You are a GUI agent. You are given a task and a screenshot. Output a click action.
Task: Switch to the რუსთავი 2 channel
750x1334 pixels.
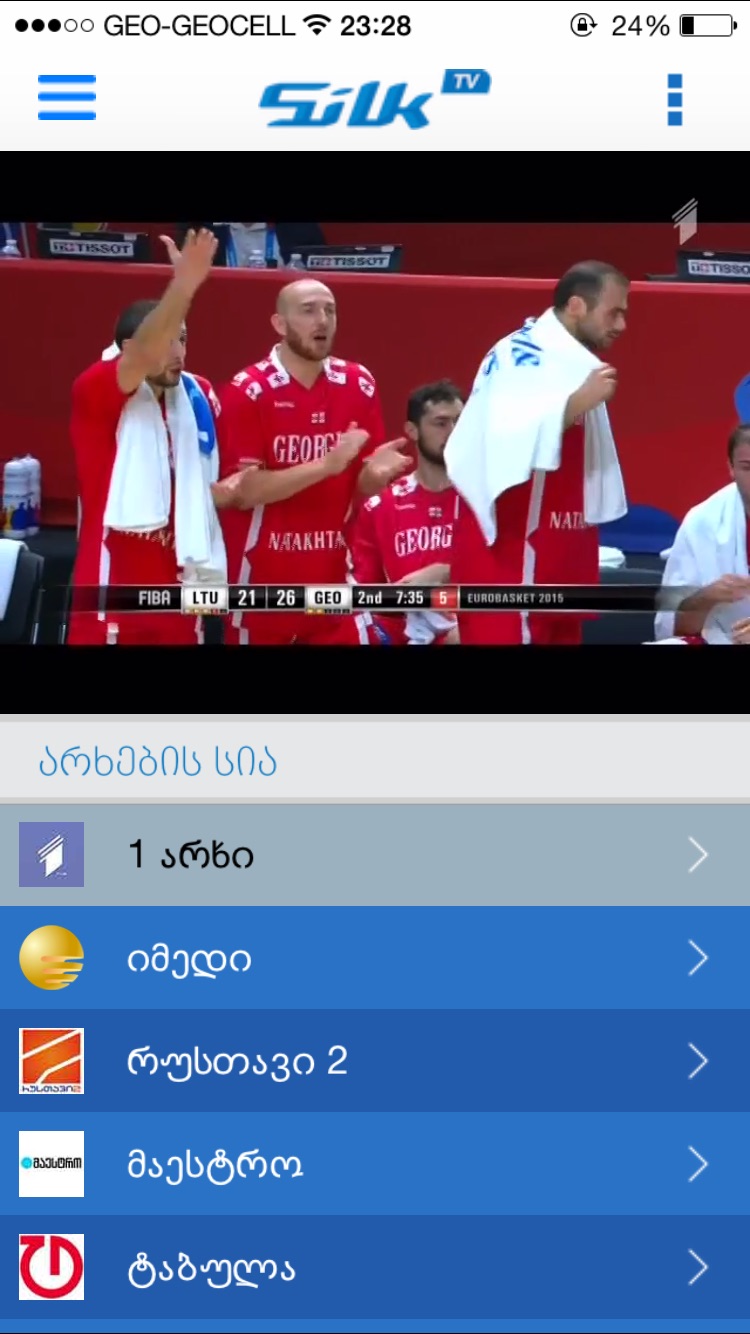(375, 1061)
